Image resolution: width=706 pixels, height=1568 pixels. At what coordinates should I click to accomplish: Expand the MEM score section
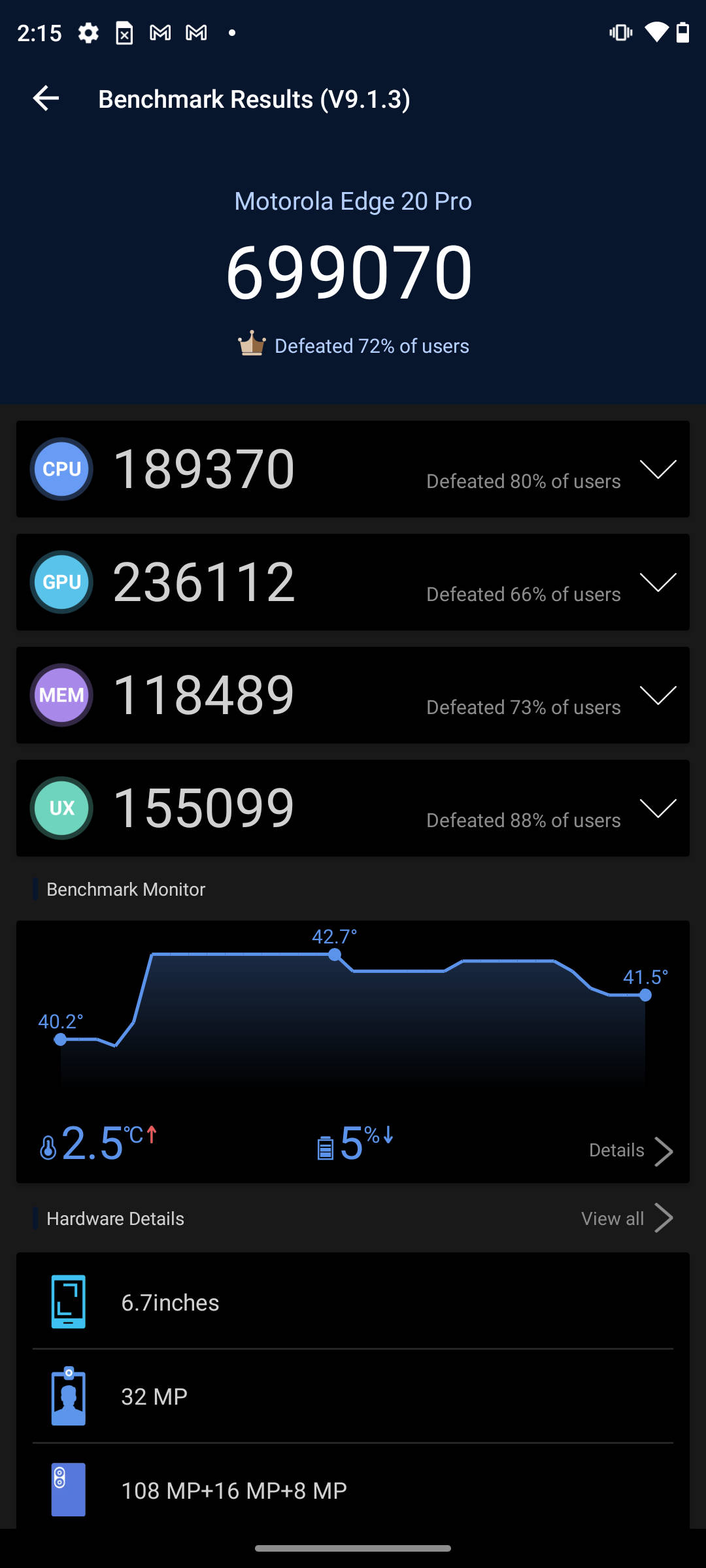[658, 695]
